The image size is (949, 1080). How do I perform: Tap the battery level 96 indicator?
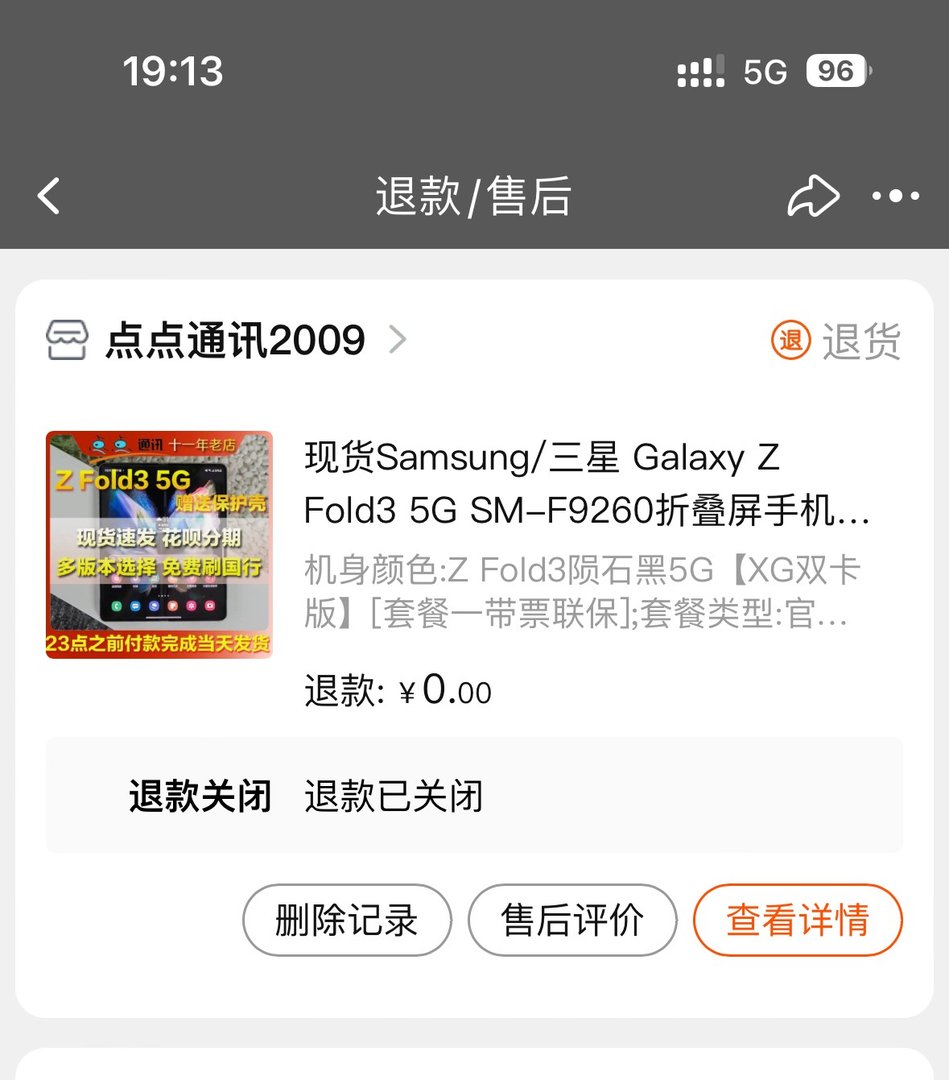838,70
